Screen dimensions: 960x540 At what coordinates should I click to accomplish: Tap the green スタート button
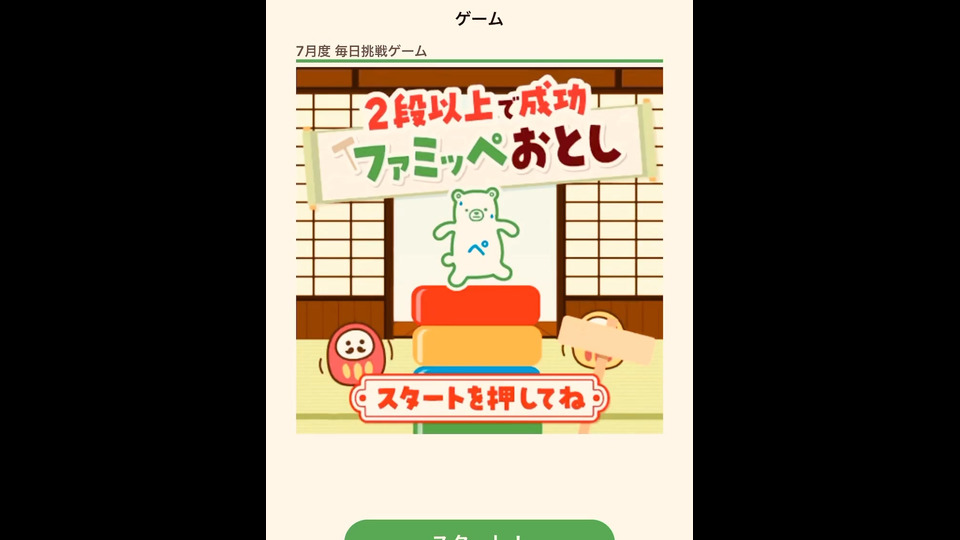click(479, 532)
